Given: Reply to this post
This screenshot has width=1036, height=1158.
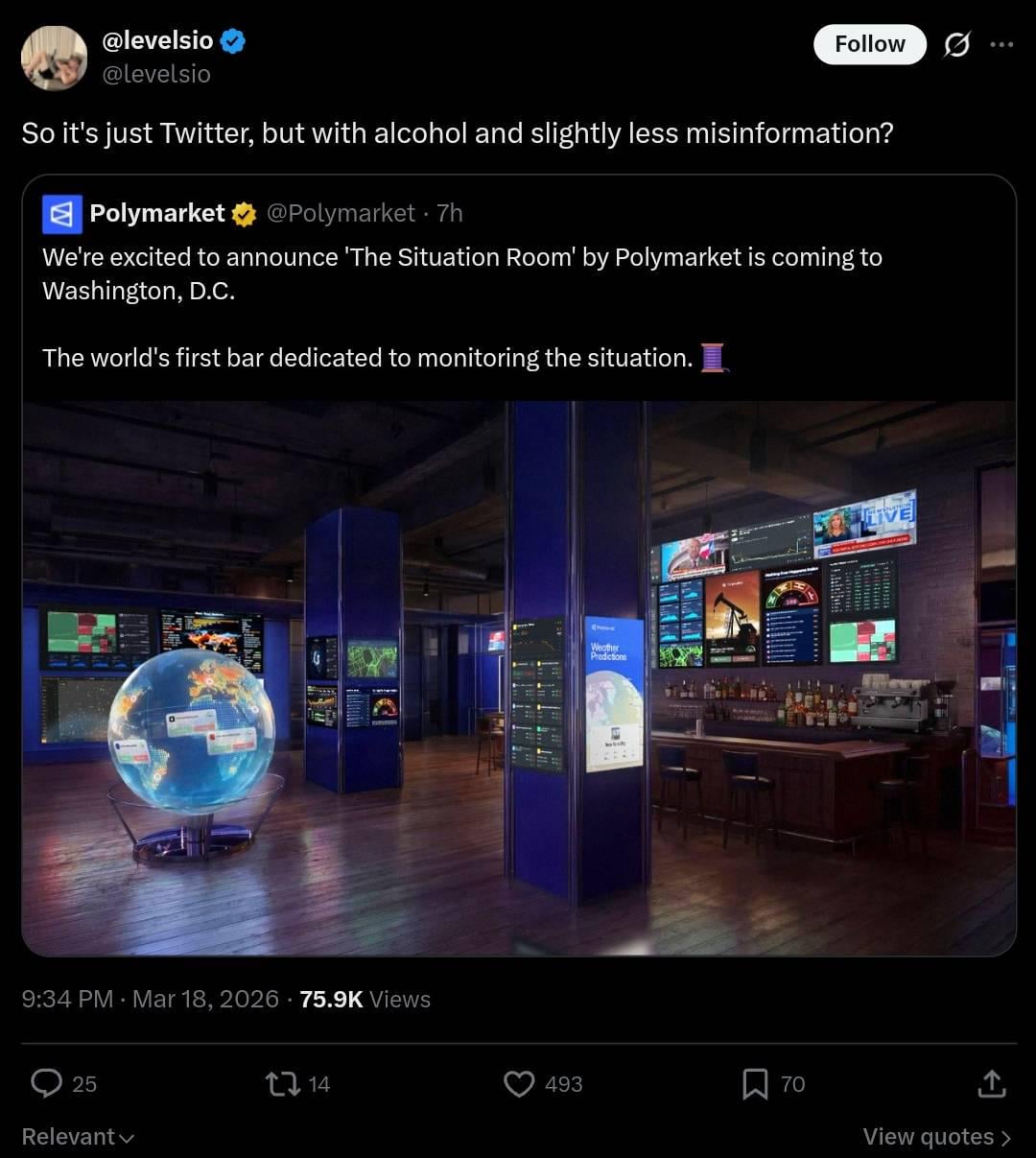Looking at the screenshot, I should pos(47,1083).
